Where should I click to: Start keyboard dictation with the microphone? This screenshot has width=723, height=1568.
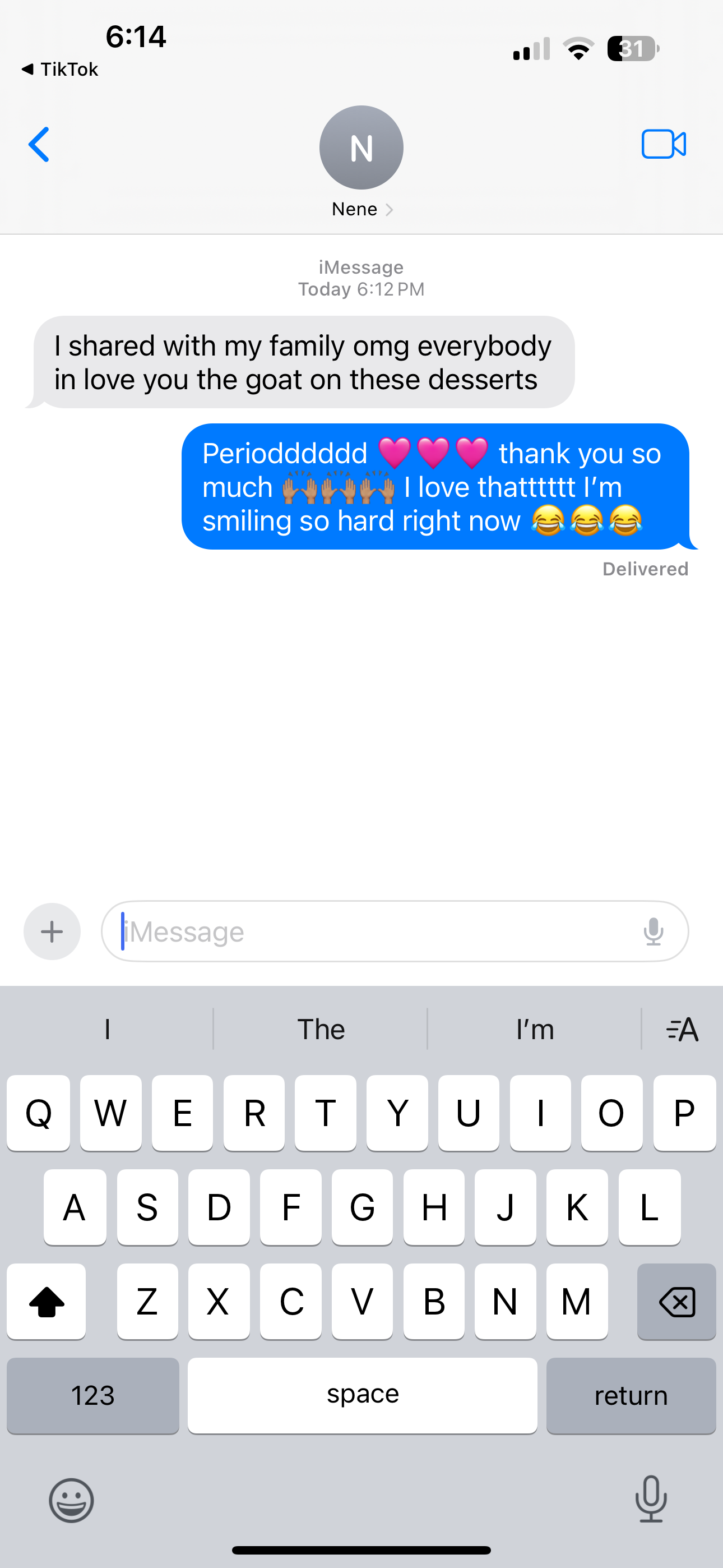[x=651, y=1499]
